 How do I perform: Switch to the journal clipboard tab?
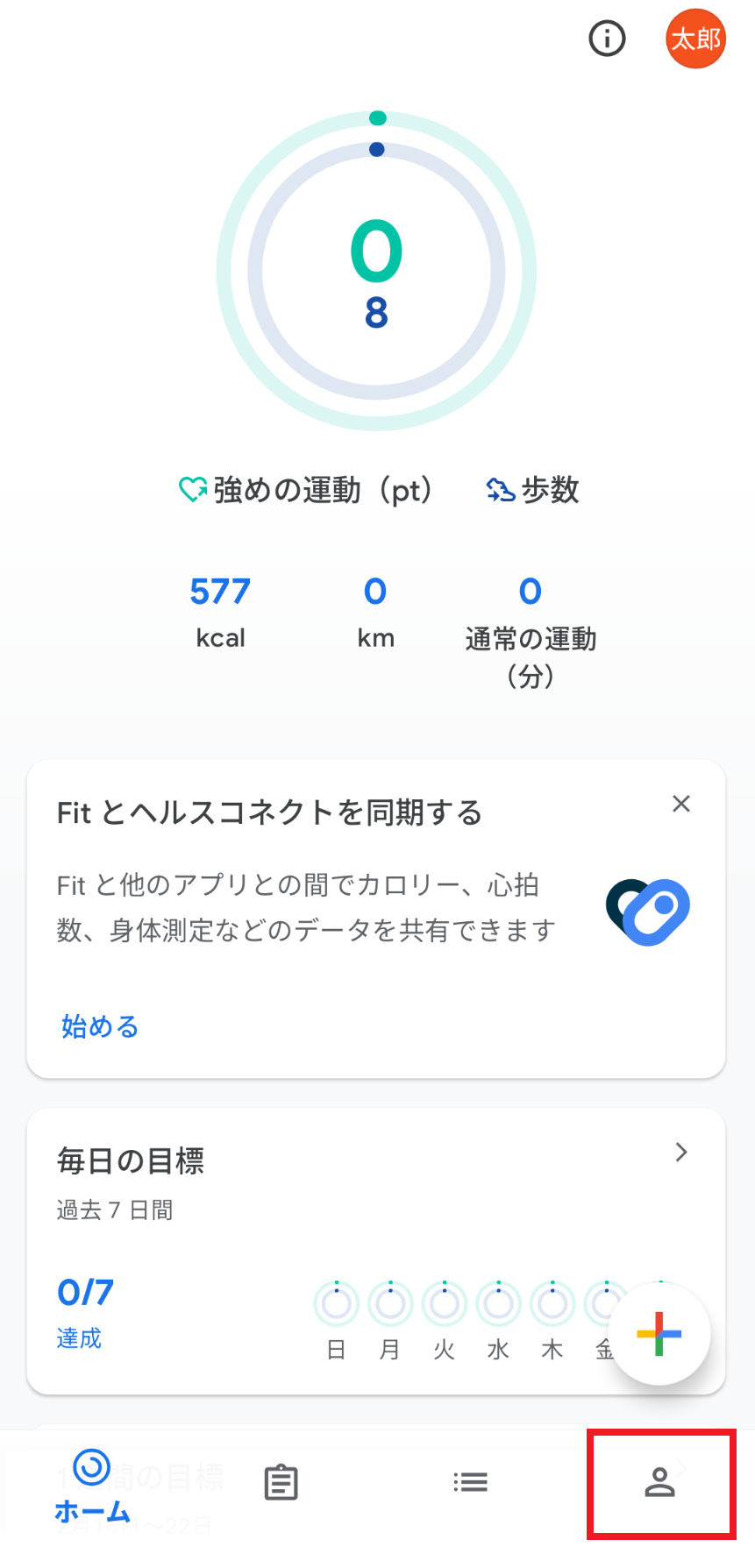281,1483
